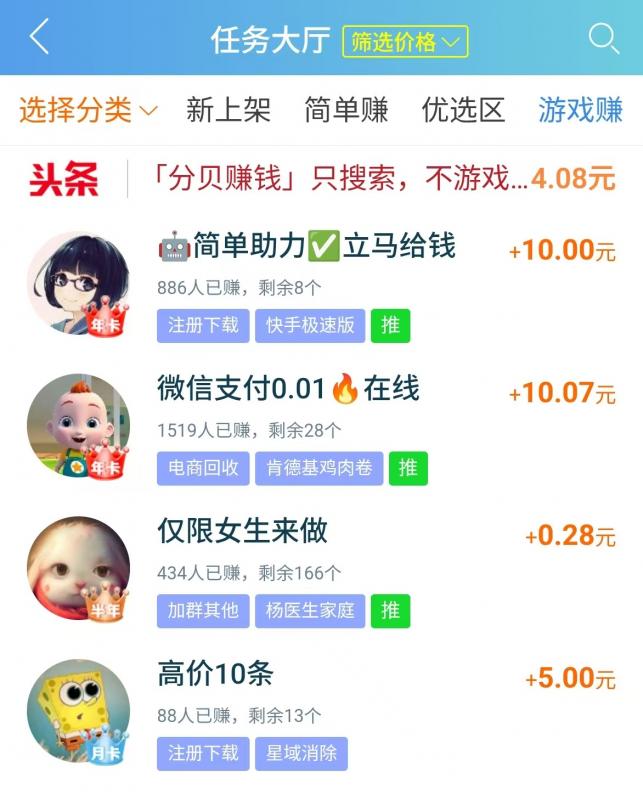Open the search icon
Screen dimensions: 643x800
(603, 39)
